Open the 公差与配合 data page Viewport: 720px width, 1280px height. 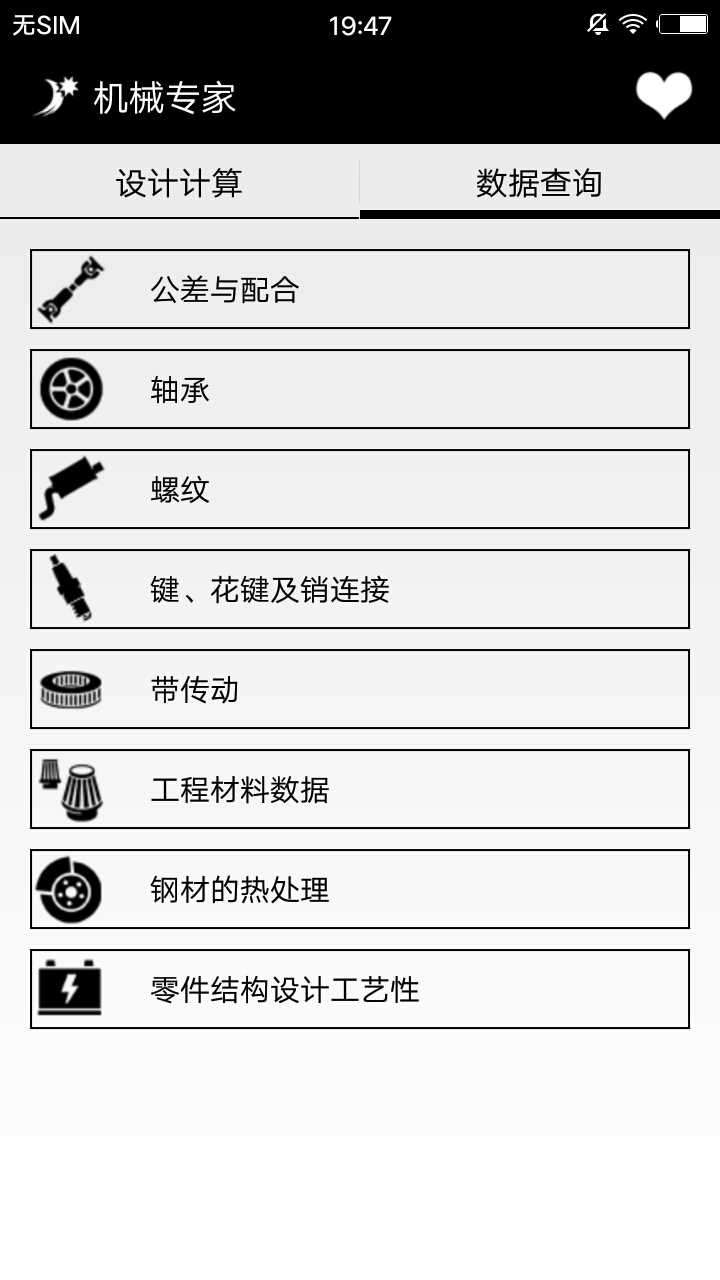360,288
